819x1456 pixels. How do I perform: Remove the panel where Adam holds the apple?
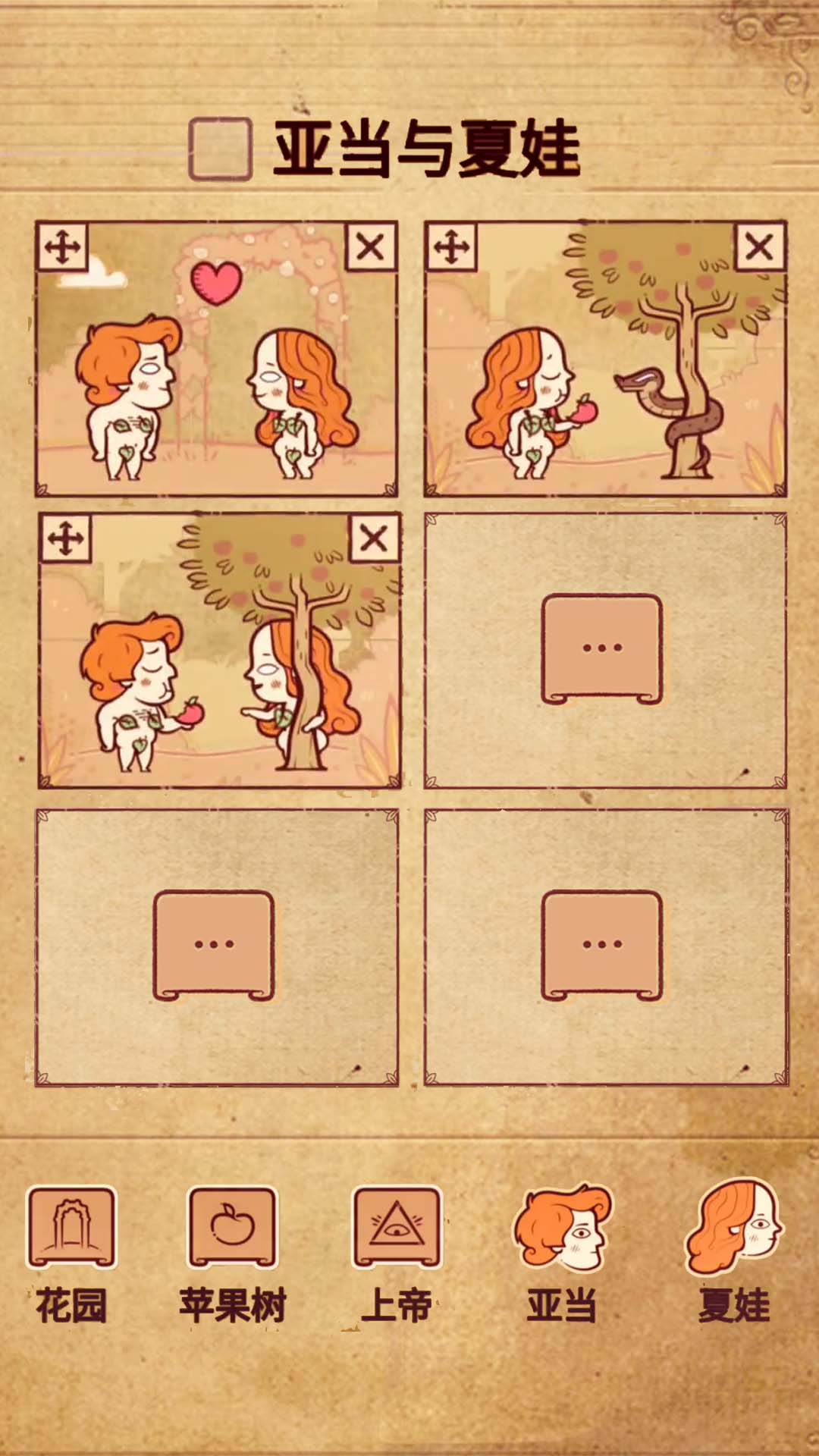pos(374,539)
